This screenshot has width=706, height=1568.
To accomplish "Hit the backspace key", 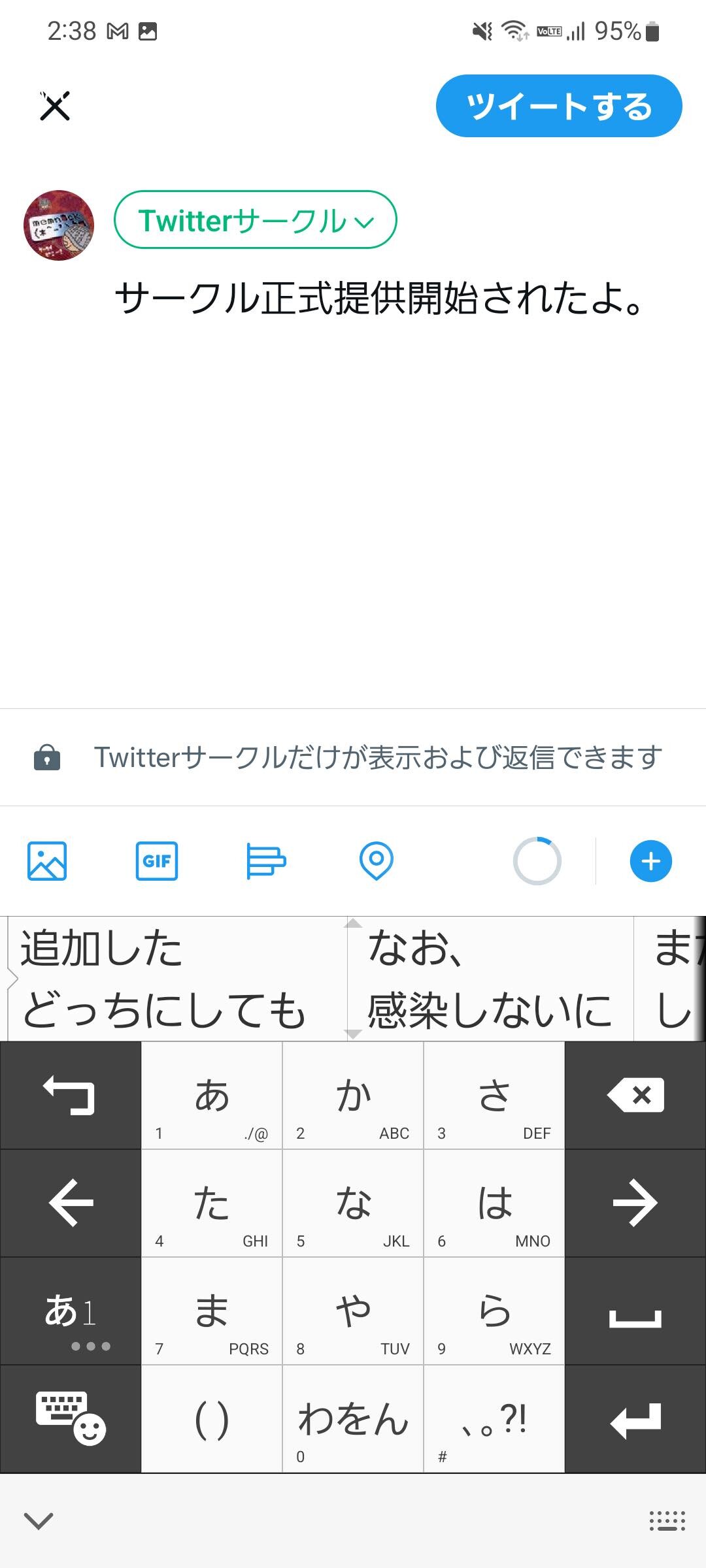I will point(635,1095).
